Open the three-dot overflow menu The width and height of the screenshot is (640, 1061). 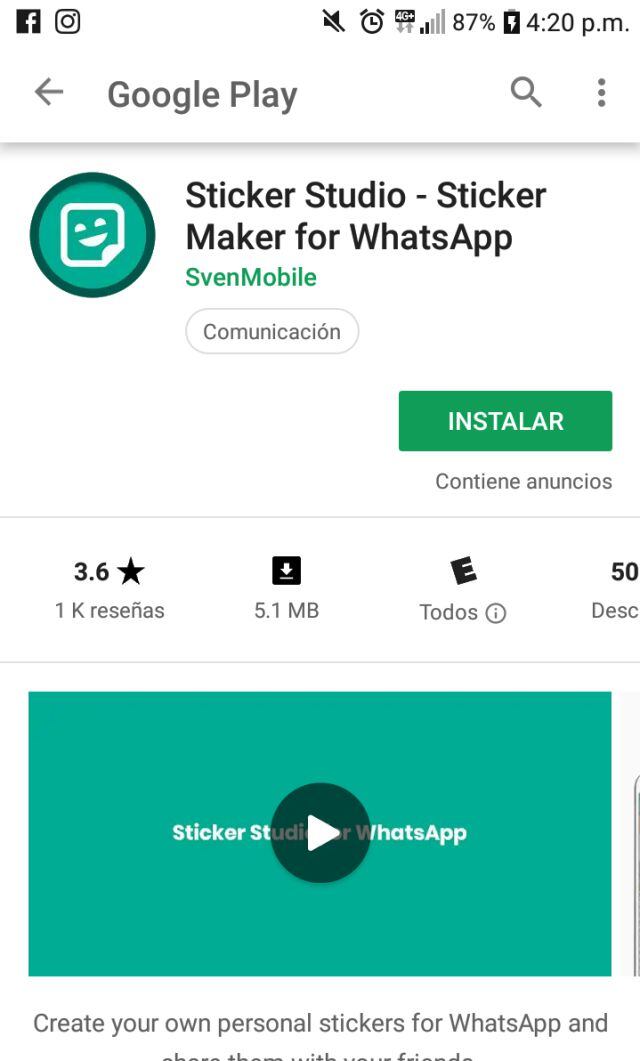(601, 93)
